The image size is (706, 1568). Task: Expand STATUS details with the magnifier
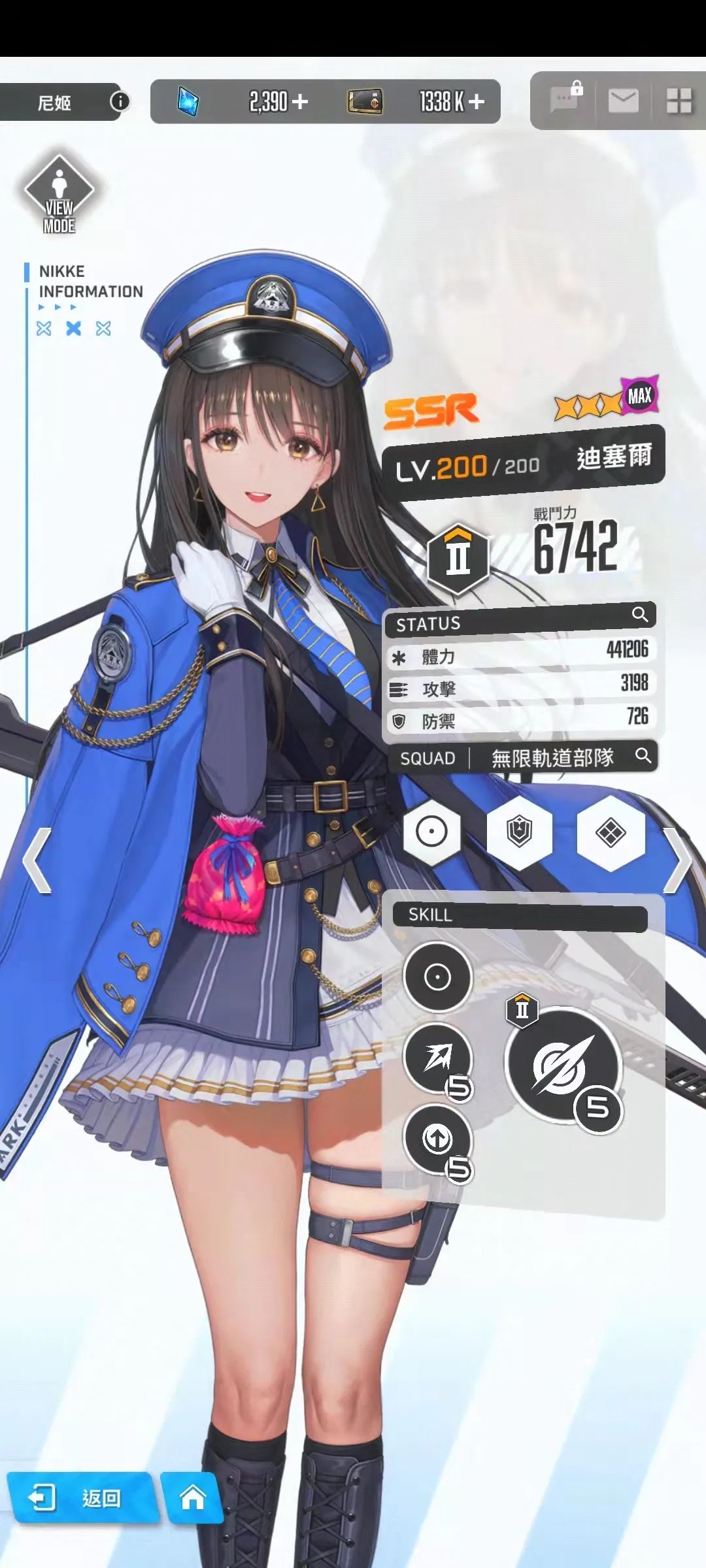[x=639, y=614]
